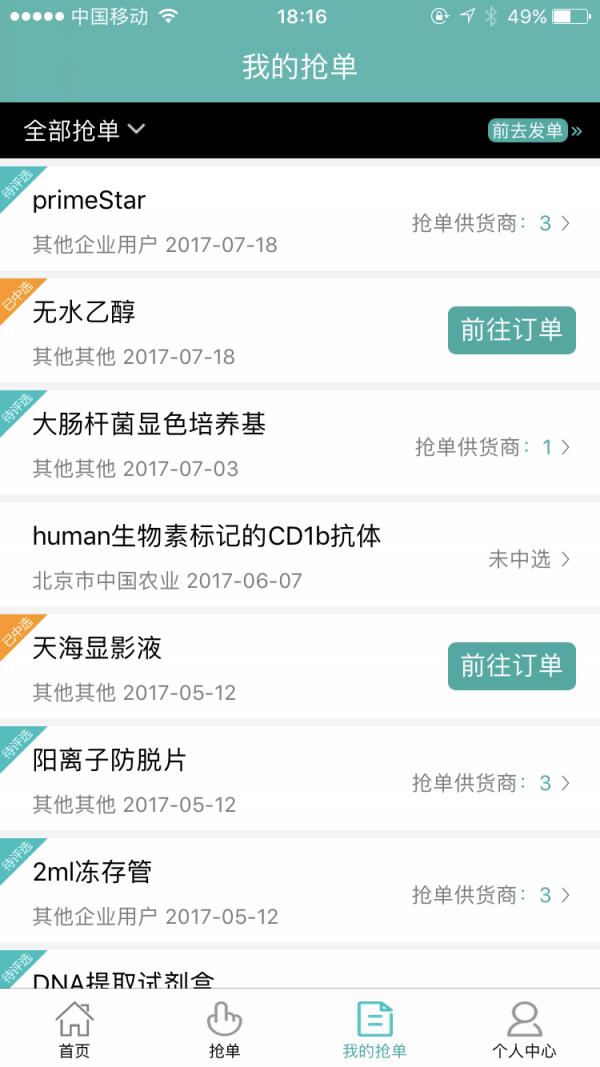Open the 大肠杆菌显色培养基 row

300,442
